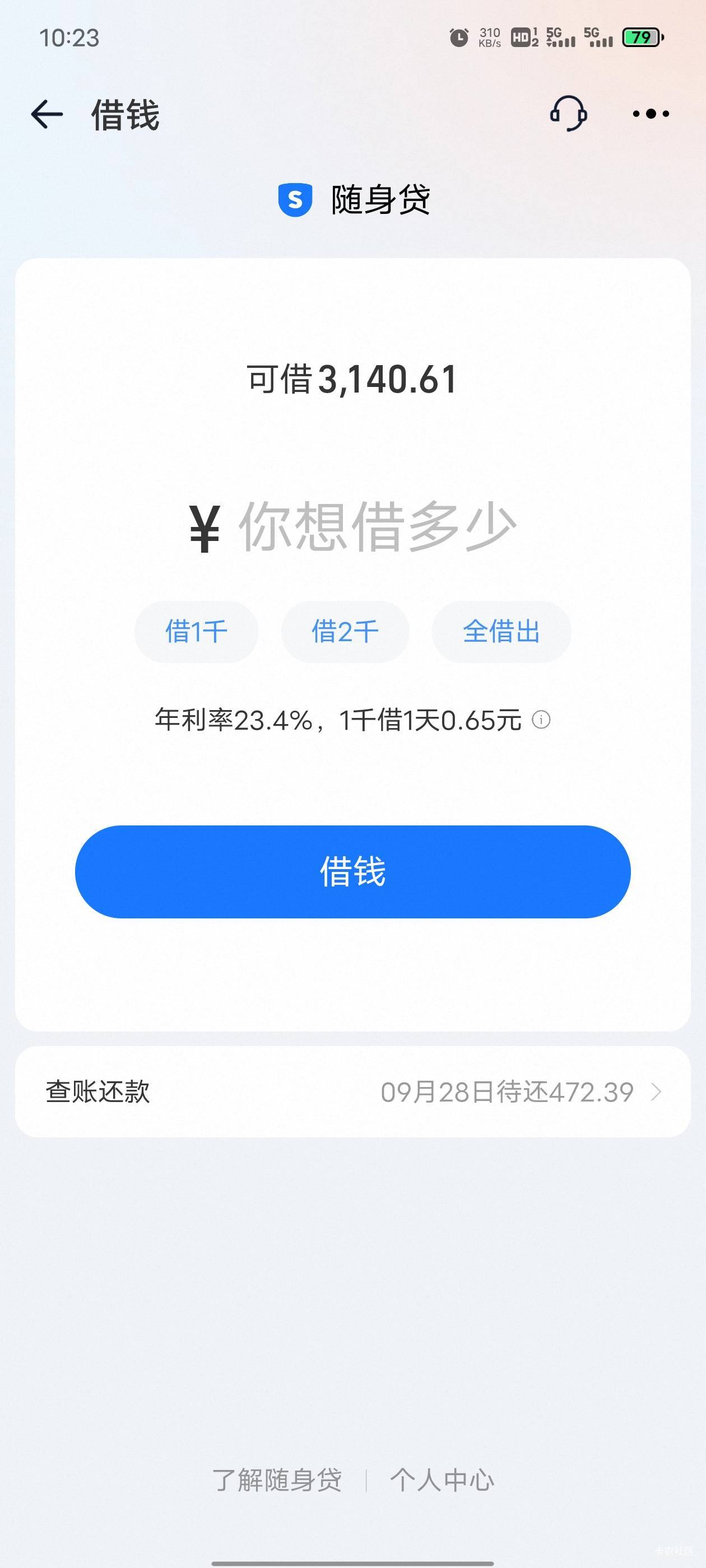
Task: Open the 个人中心 link
Action: tap(442, 1480)
